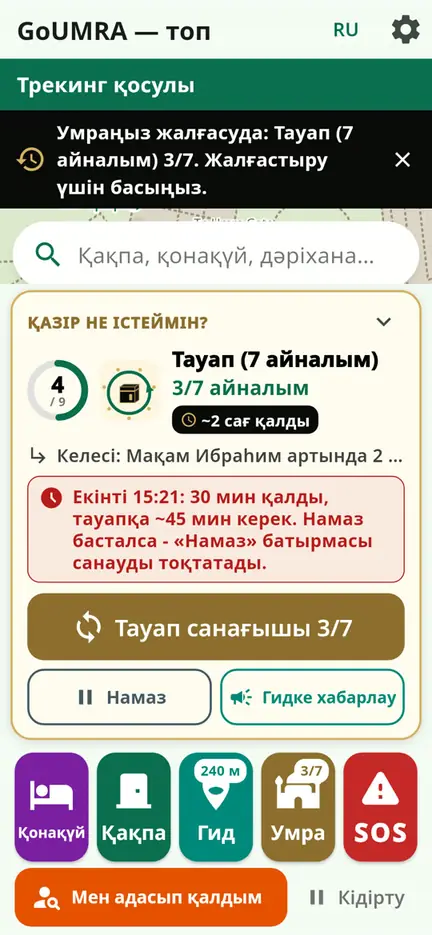Pause tracking with Кідірту
Viewport: 432px width, 935px height.
pyautogui.click(x=357, y=897)
